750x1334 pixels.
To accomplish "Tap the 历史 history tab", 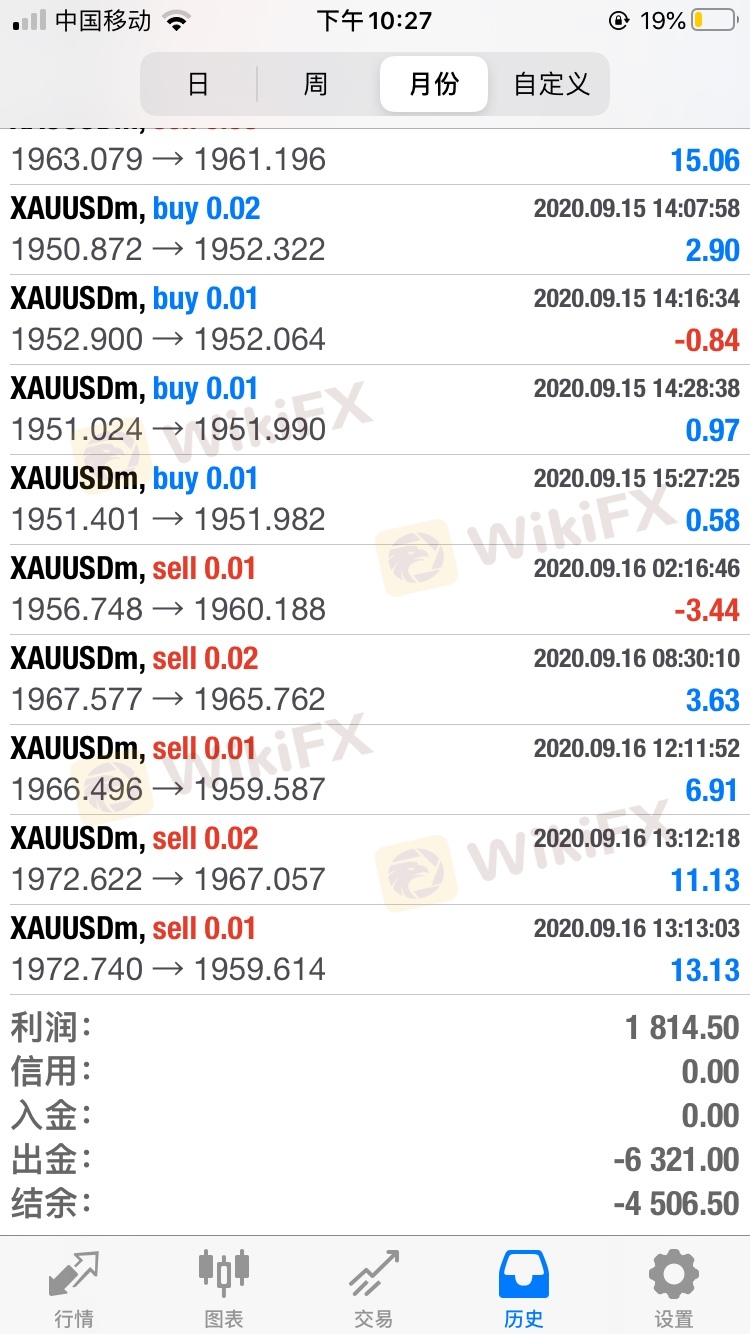I will (524, 1287).
